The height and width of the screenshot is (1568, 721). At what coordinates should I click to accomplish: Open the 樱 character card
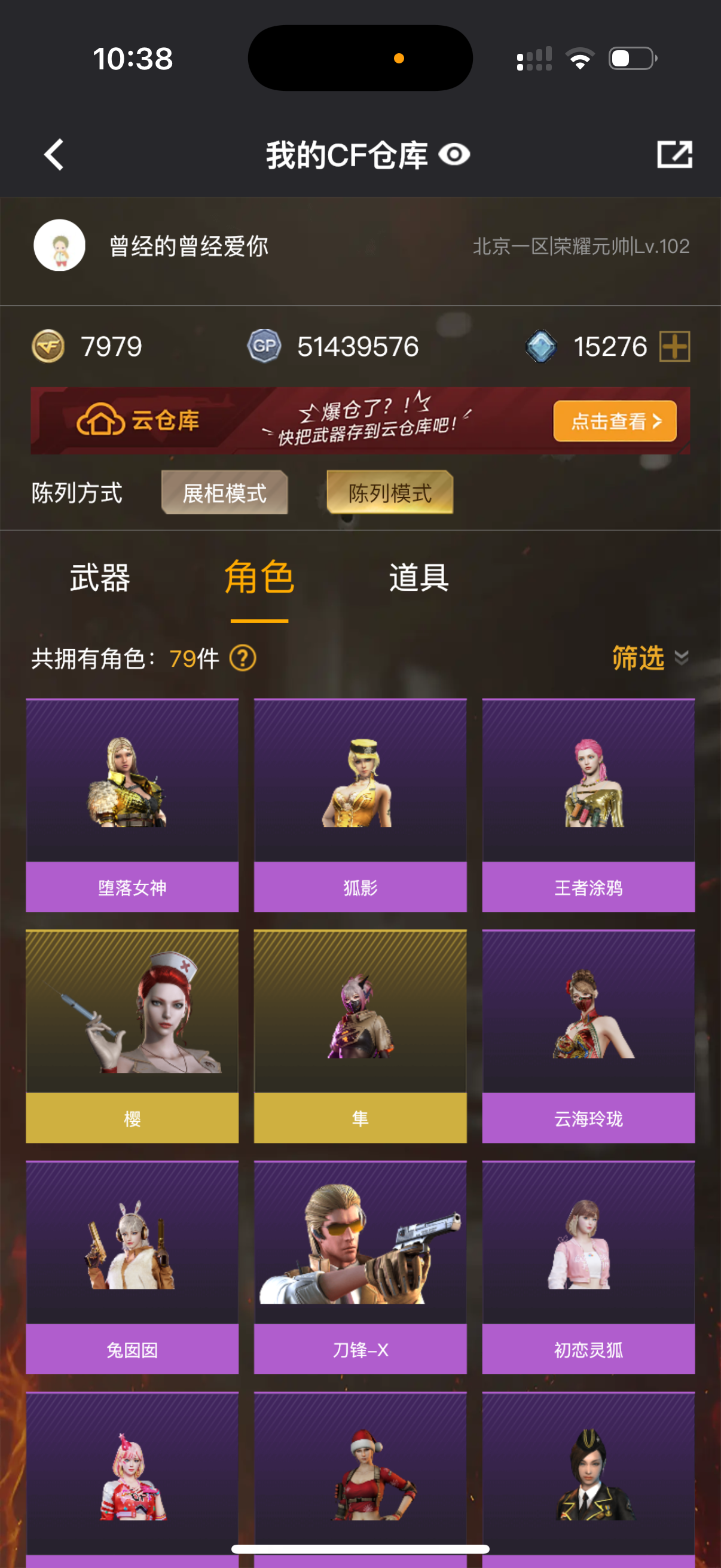(x=132, y=1036)
